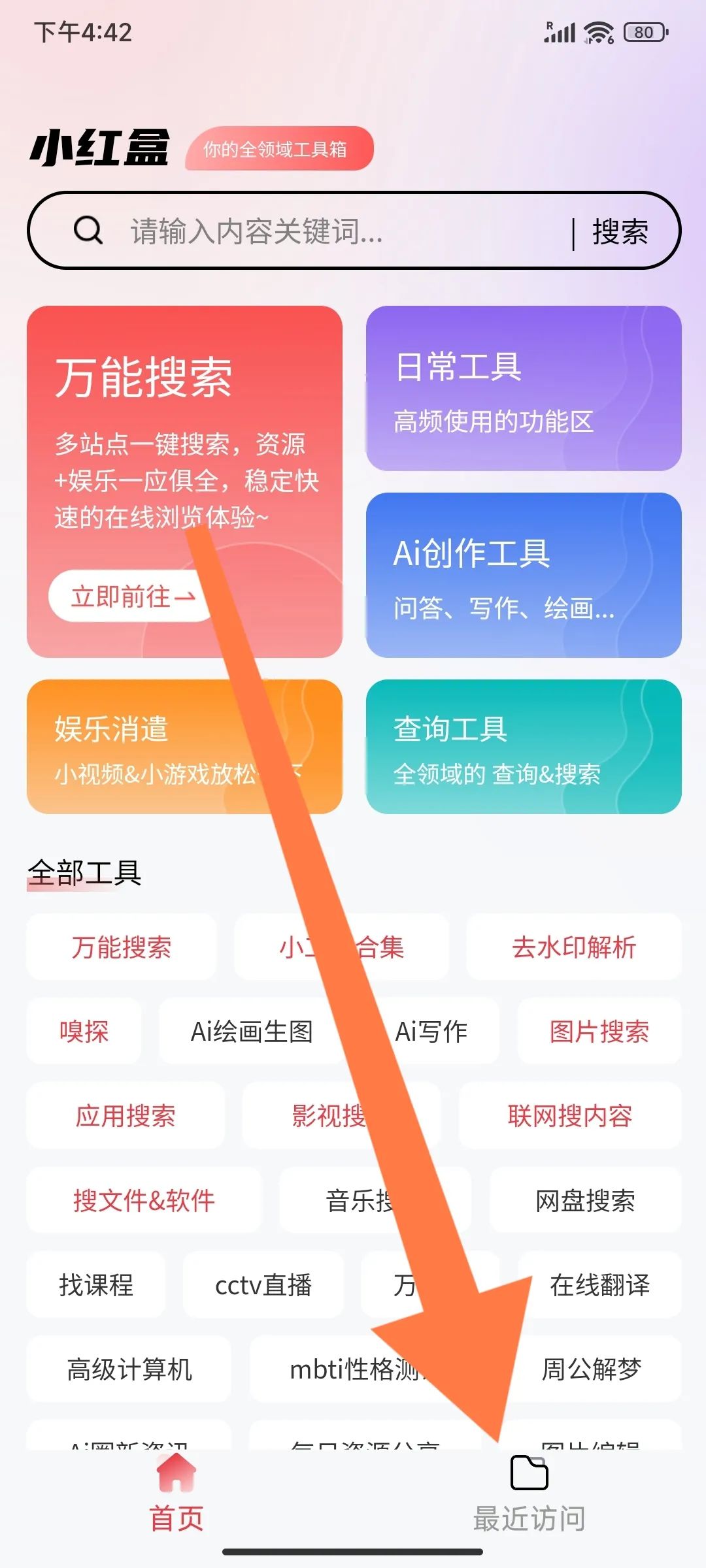Open the 网盘搜索 tool
The image size is (706, 1568).
point(585,1200)
